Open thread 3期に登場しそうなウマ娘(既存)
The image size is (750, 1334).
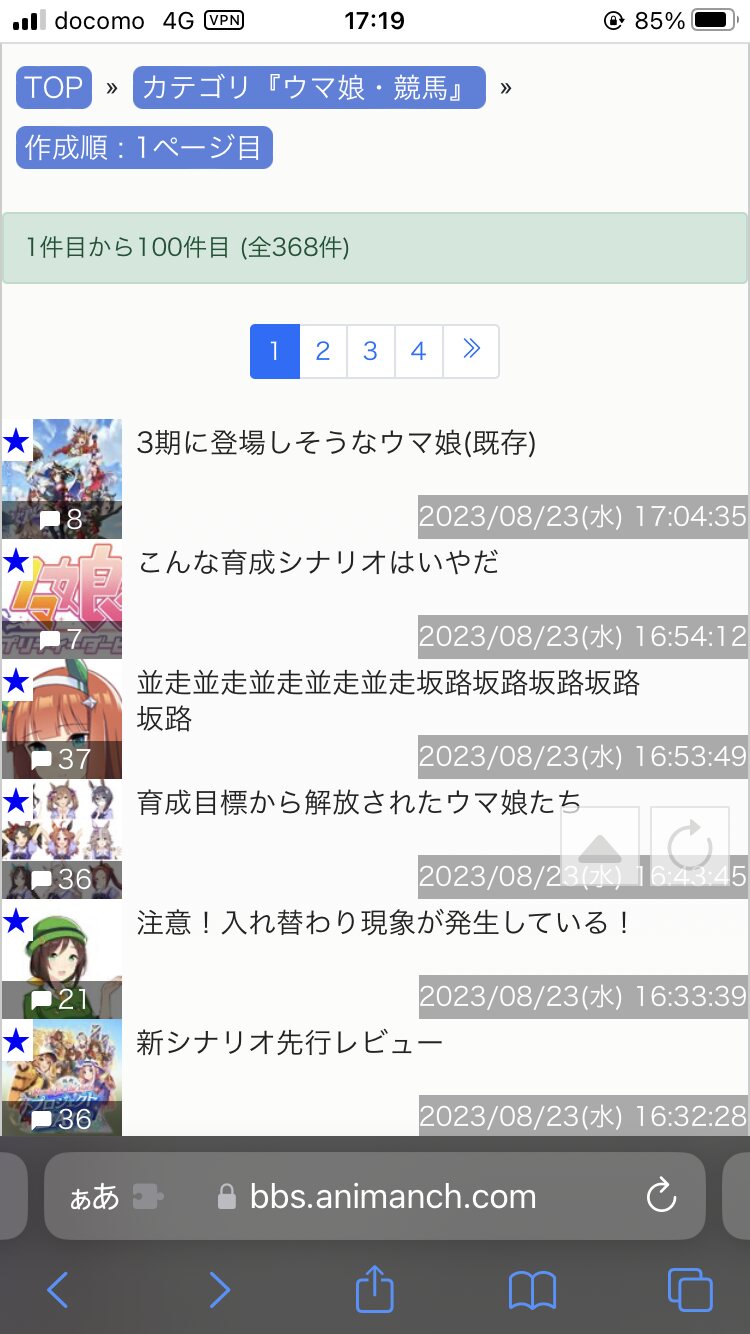[337, 443]
